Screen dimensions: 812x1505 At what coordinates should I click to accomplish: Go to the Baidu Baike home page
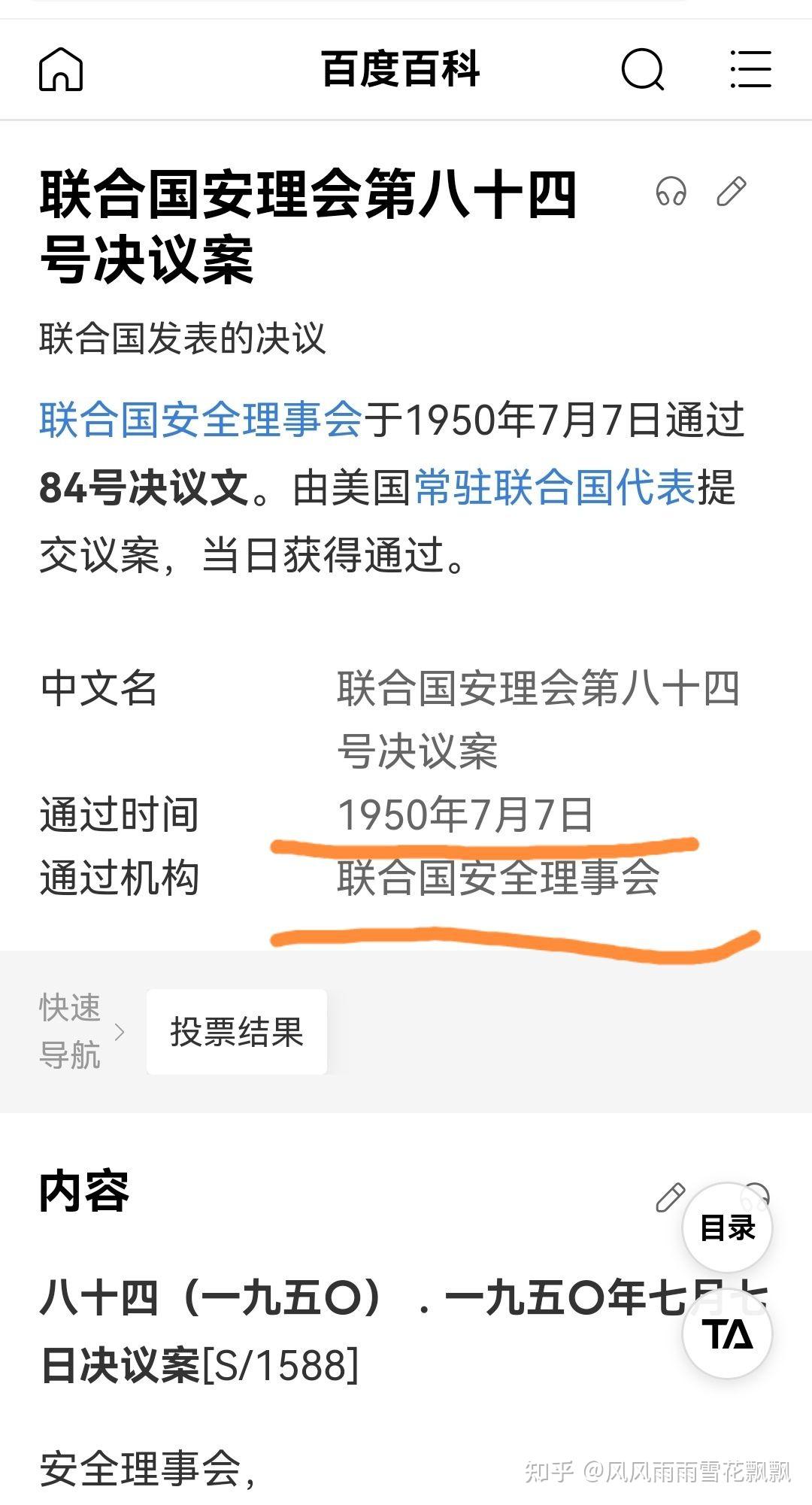pos(61,69)
